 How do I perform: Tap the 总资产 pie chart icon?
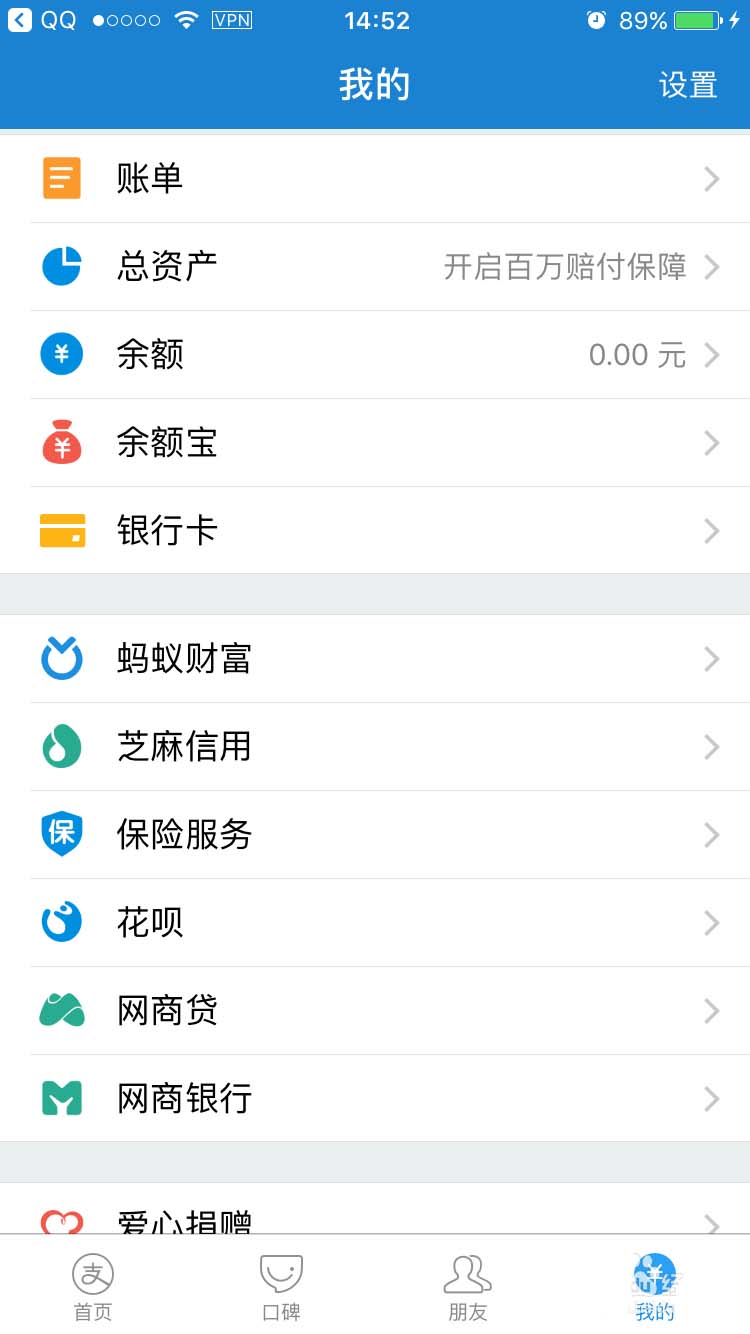pyautogui.click(x=60, y=266)
